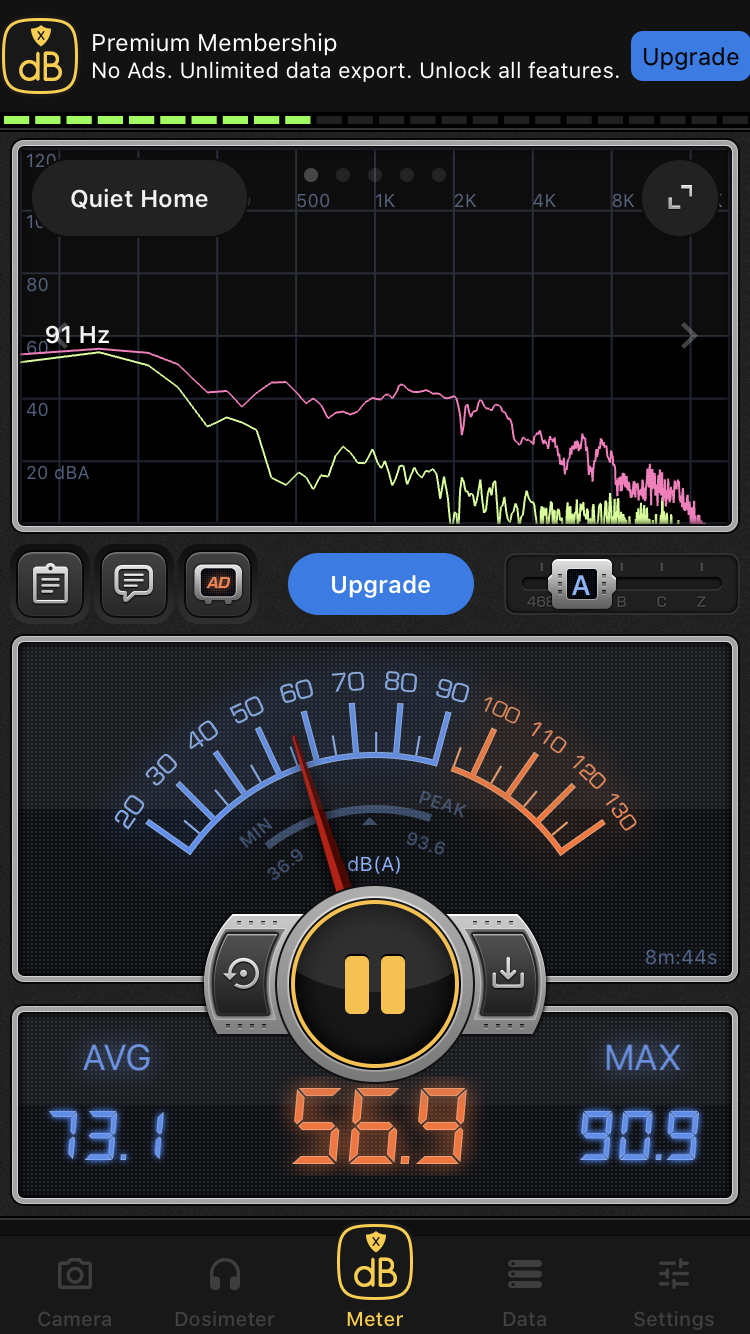Switch to the Camera tab
This screenshot has height=1334, width=750.
click(x=74, y=1289)
